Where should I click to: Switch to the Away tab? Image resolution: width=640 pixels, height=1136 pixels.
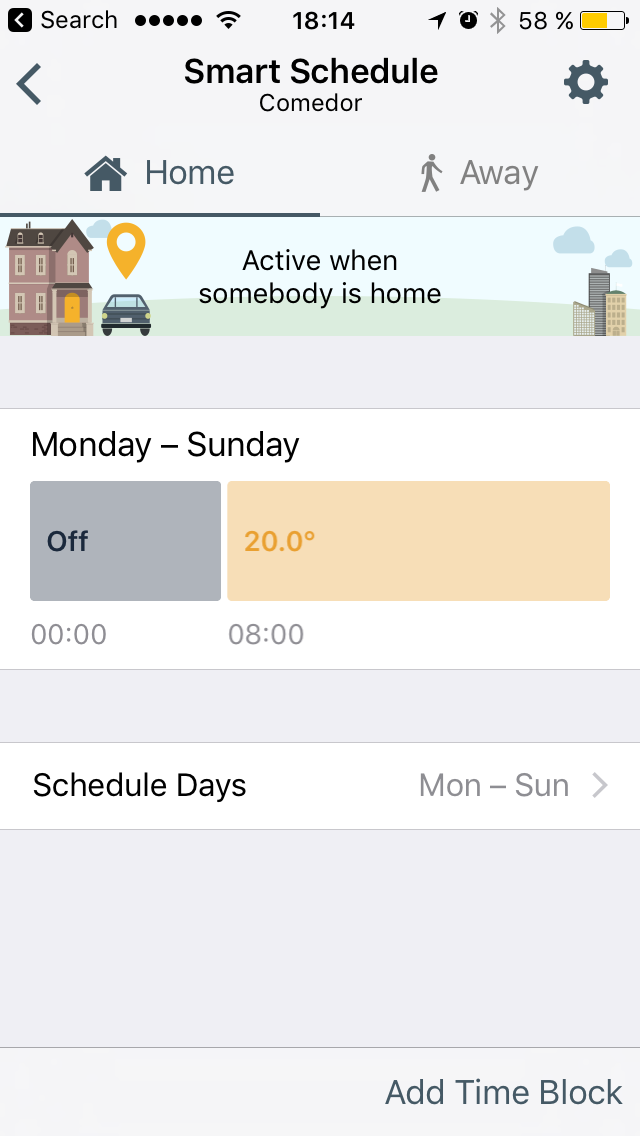point(479,173)
